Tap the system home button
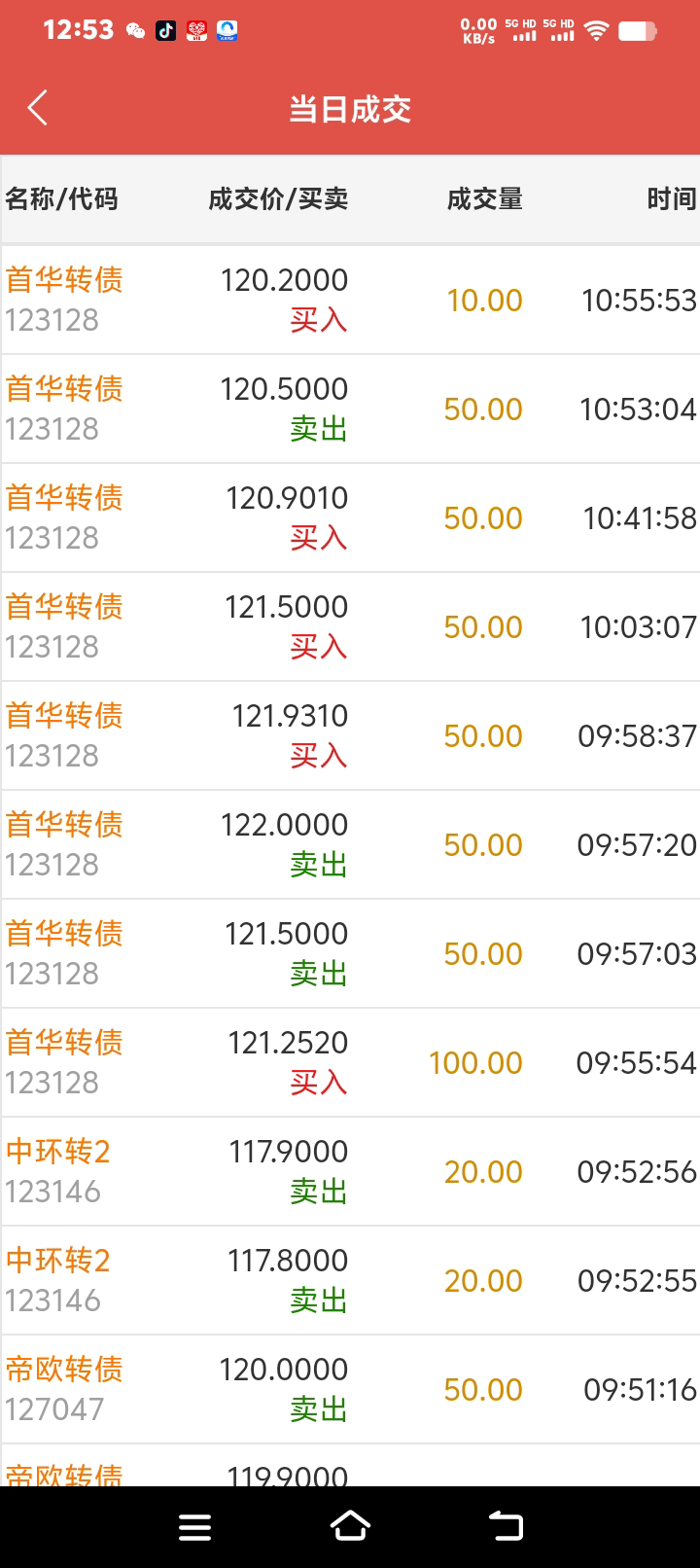 [350, 1526]
